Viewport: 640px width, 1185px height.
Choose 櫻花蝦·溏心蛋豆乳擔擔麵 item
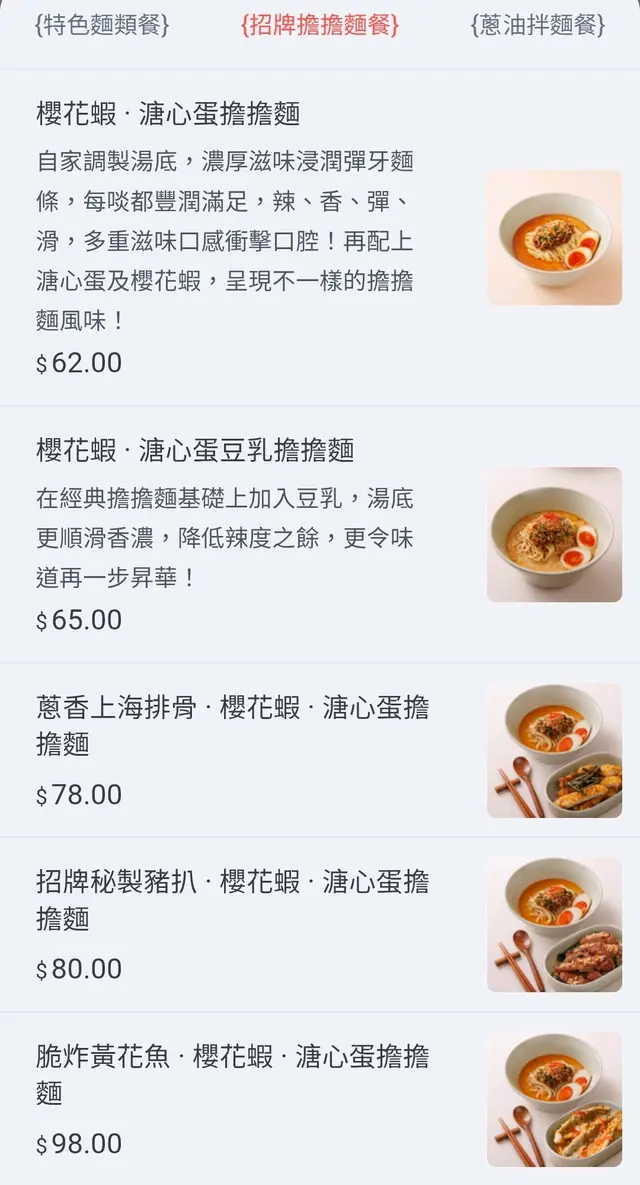click(195, 450)
